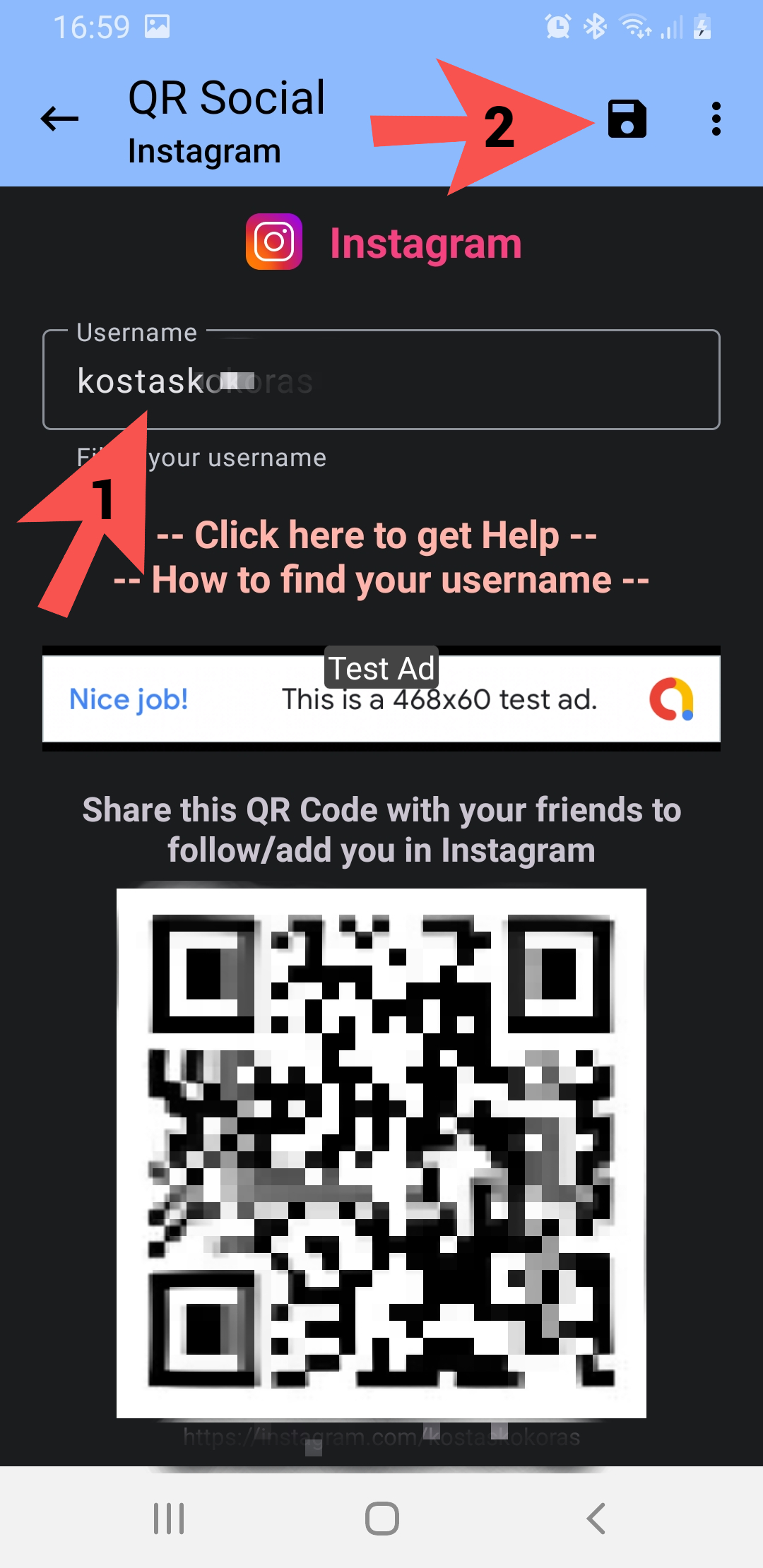Open the Nice job test ad banner
Screen dimensions: 763x1568
(381, 699)
